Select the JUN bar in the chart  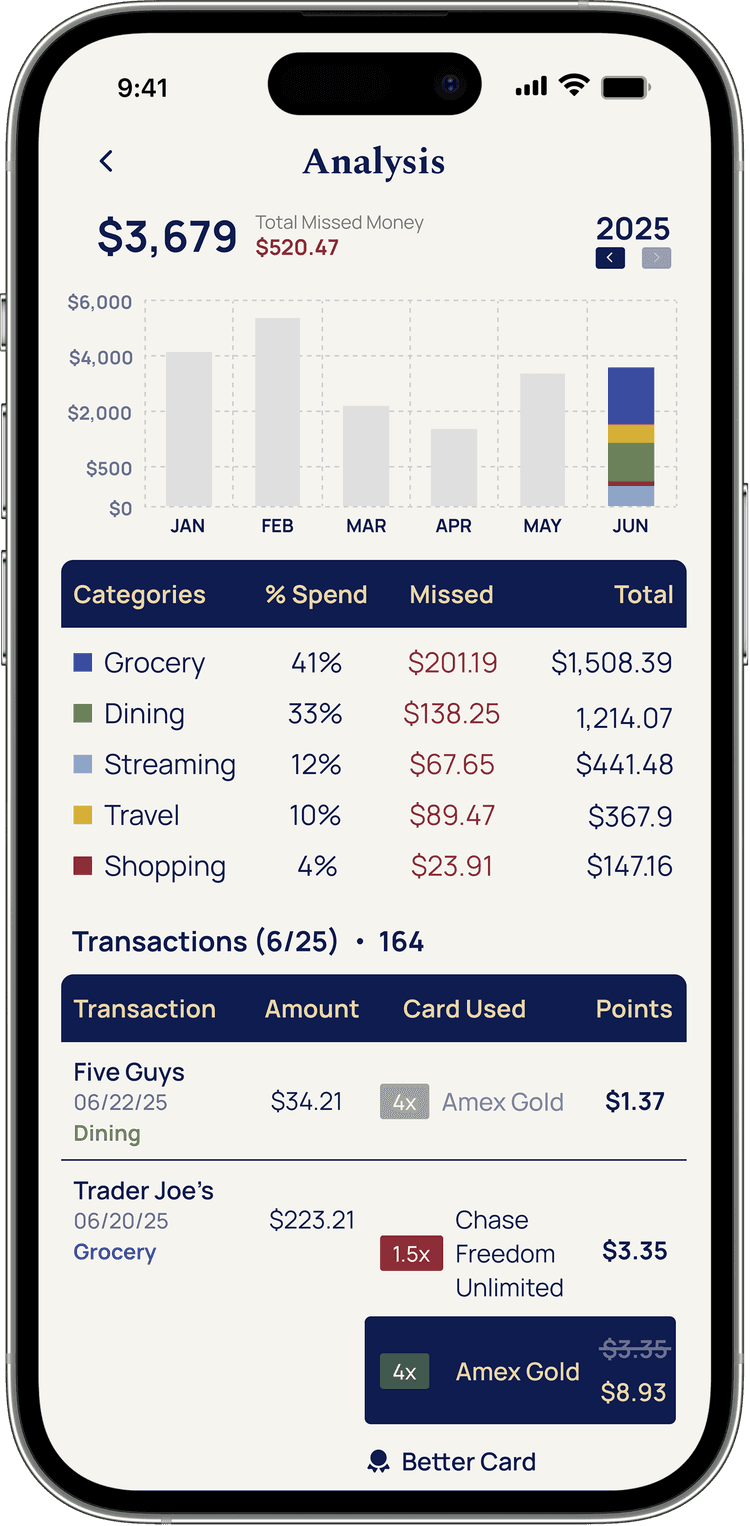pyautogui.click(x=631, y=436)
